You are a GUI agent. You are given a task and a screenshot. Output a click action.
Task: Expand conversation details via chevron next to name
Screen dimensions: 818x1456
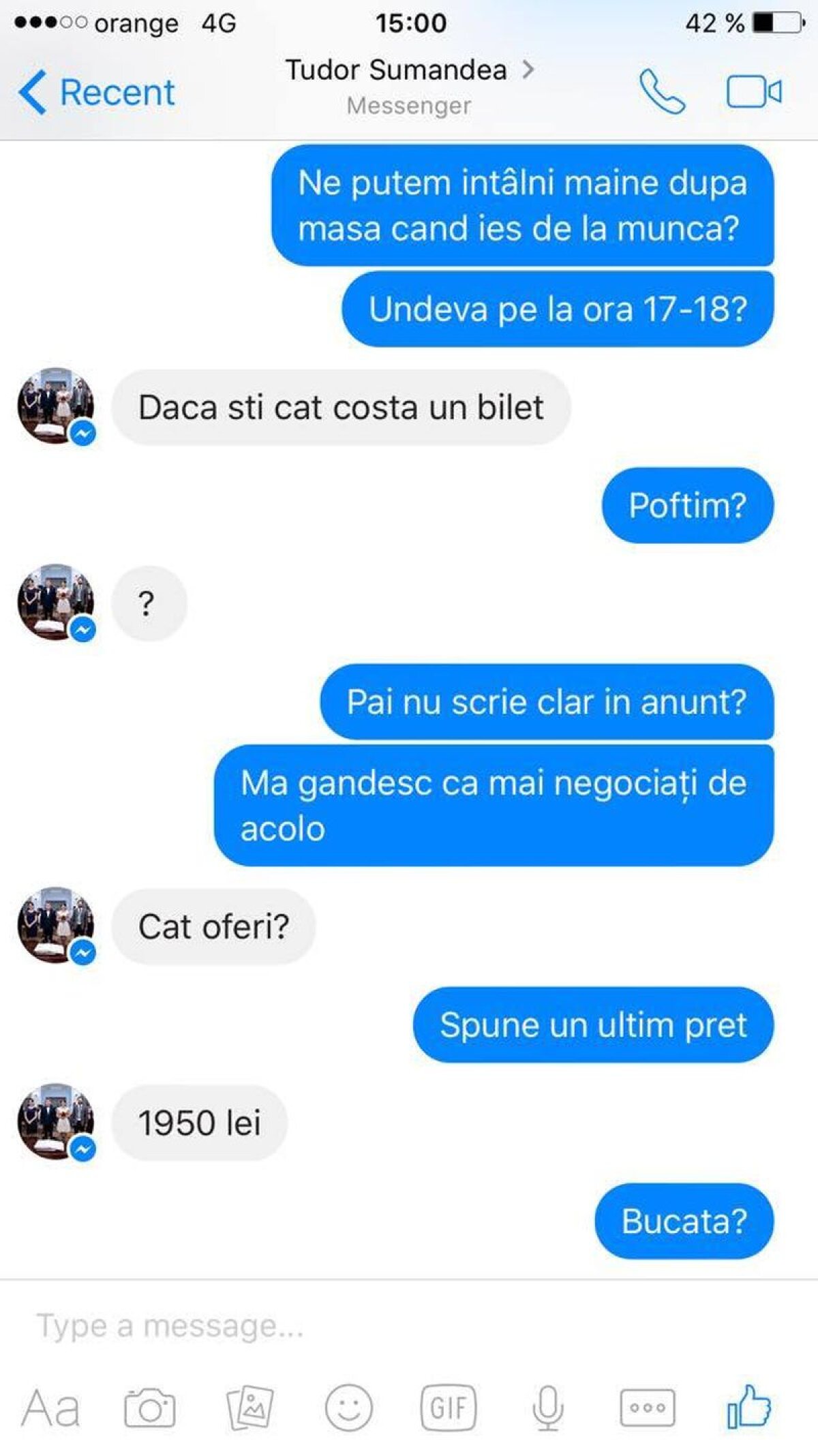tap(528, 70)
